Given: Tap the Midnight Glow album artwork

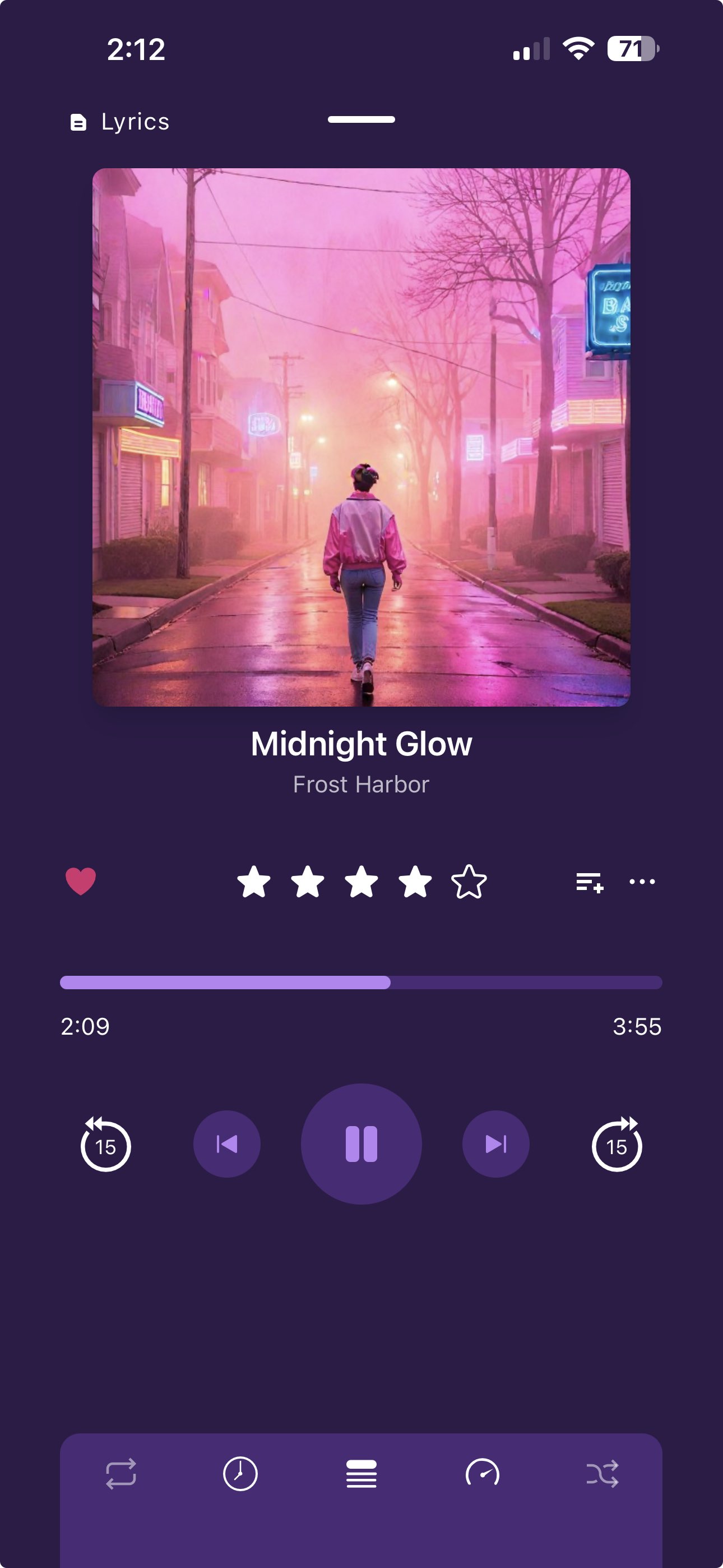Looking at the screenshot, I should (x=361, y=437).
